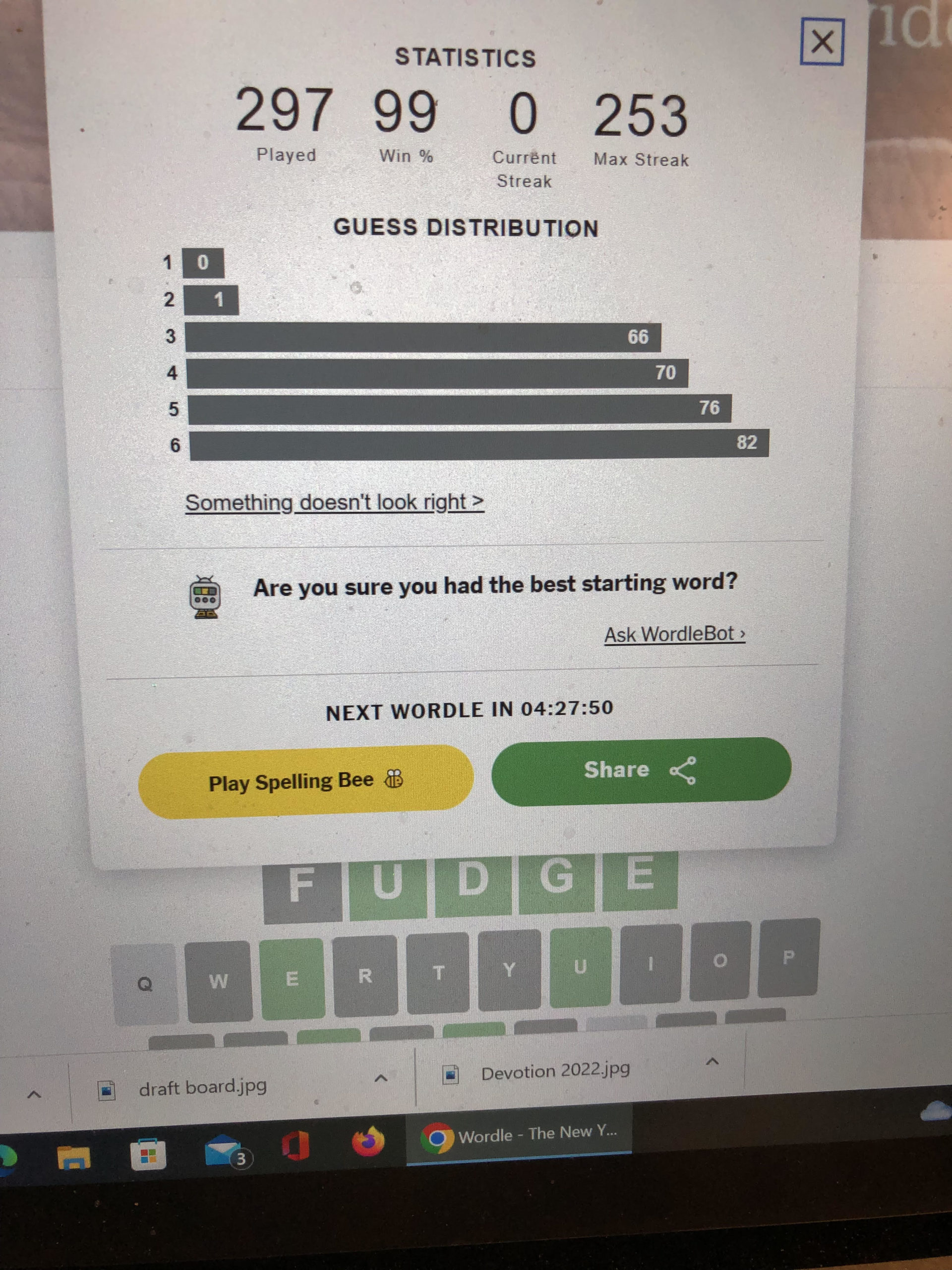
Task: Share your Wordle result
Action: click(x=641, y=770)
